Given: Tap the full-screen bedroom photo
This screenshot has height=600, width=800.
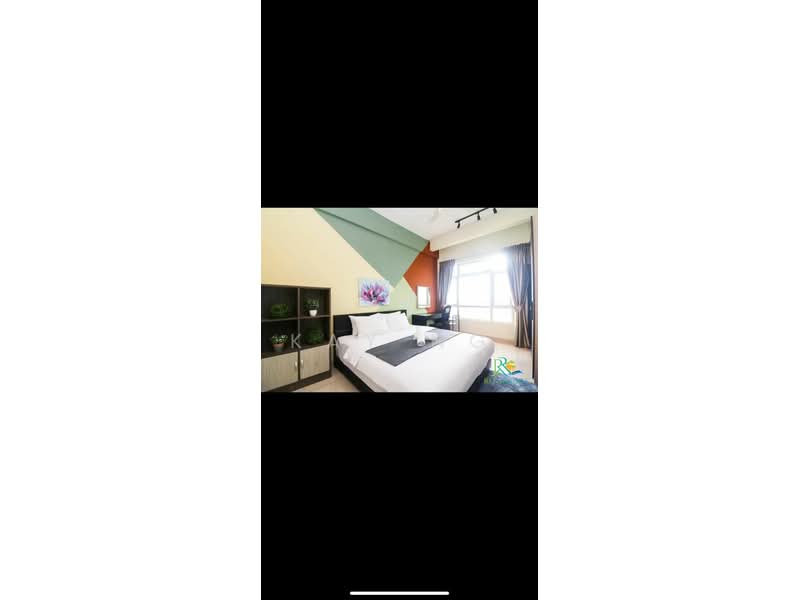Looking at the screenshot, I should (x=399, y=300).
